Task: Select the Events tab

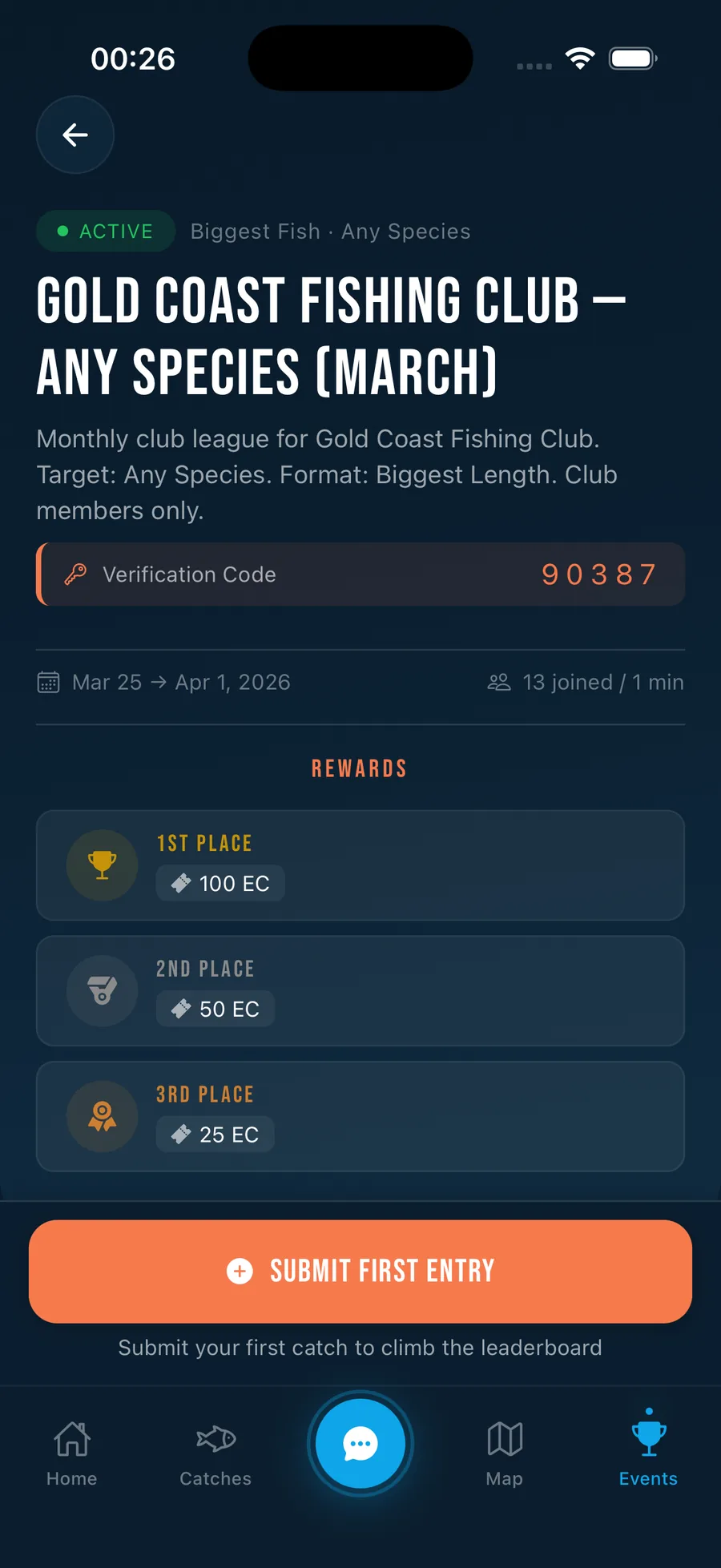Action: pos(649,1449)
